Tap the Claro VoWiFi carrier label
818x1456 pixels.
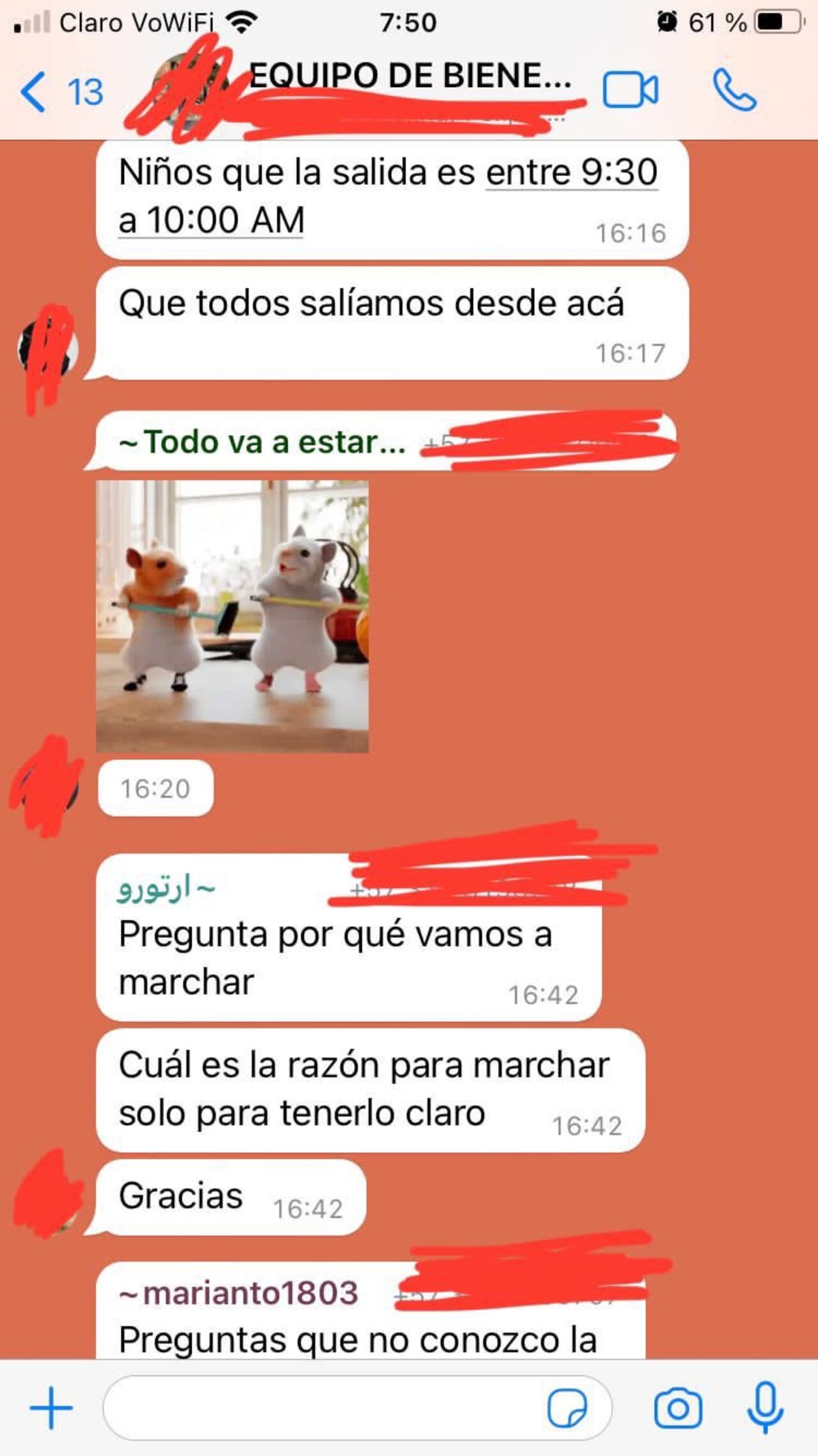(134, 20)
